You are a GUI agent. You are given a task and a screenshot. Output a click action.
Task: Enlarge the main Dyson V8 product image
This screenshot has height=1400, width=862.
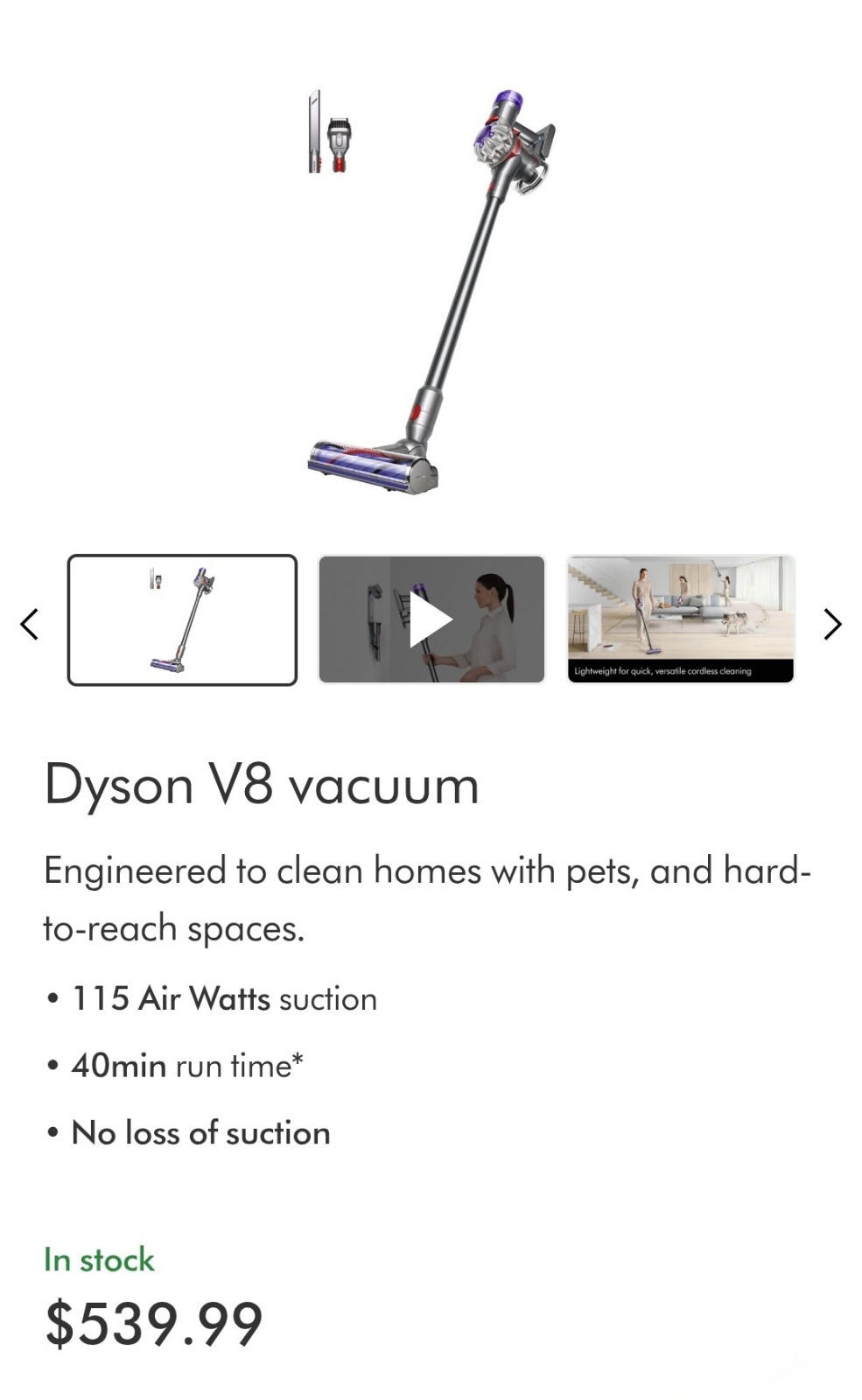pos(432,291)
